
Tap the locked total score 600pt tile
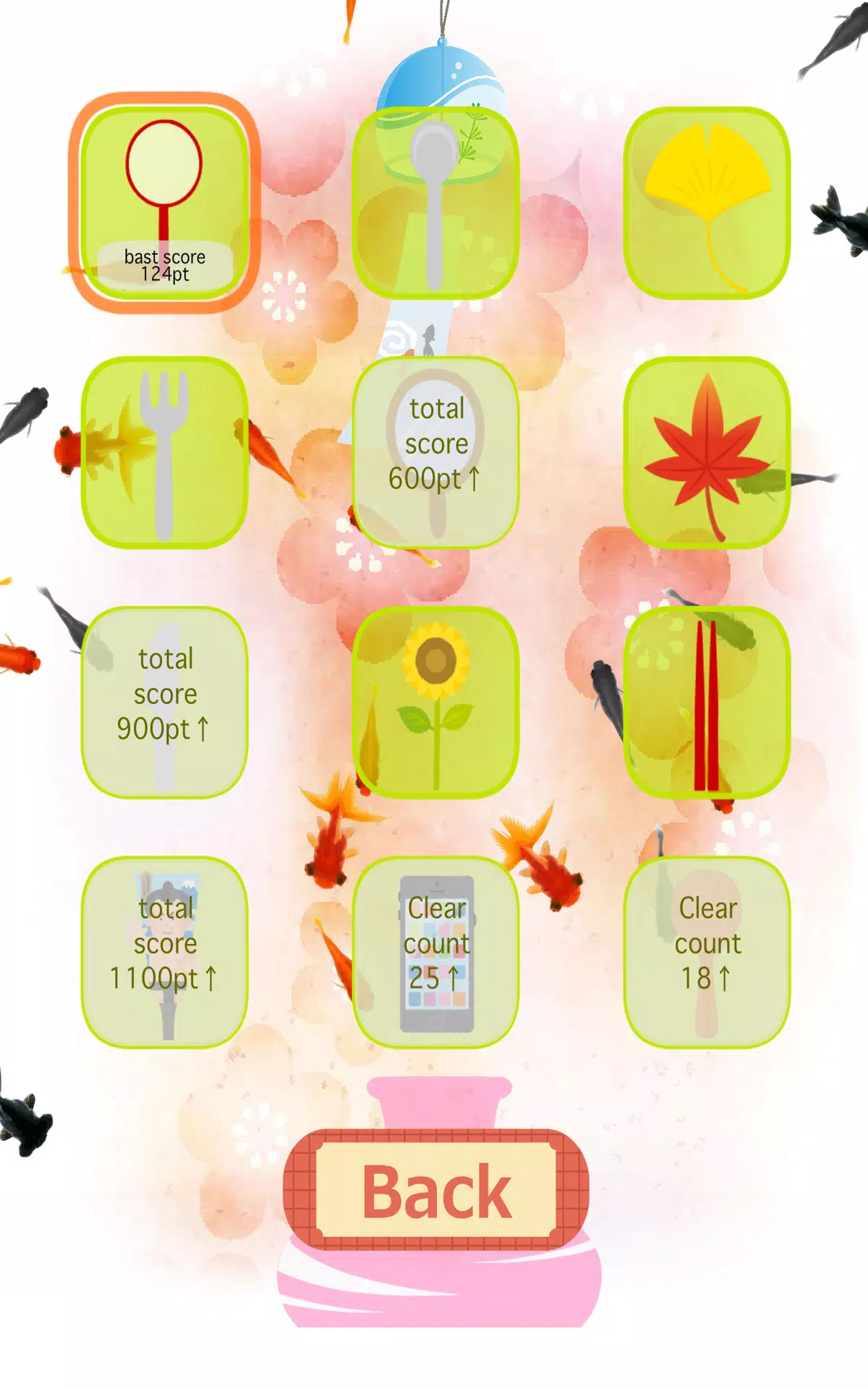click(x=435, y=452)
